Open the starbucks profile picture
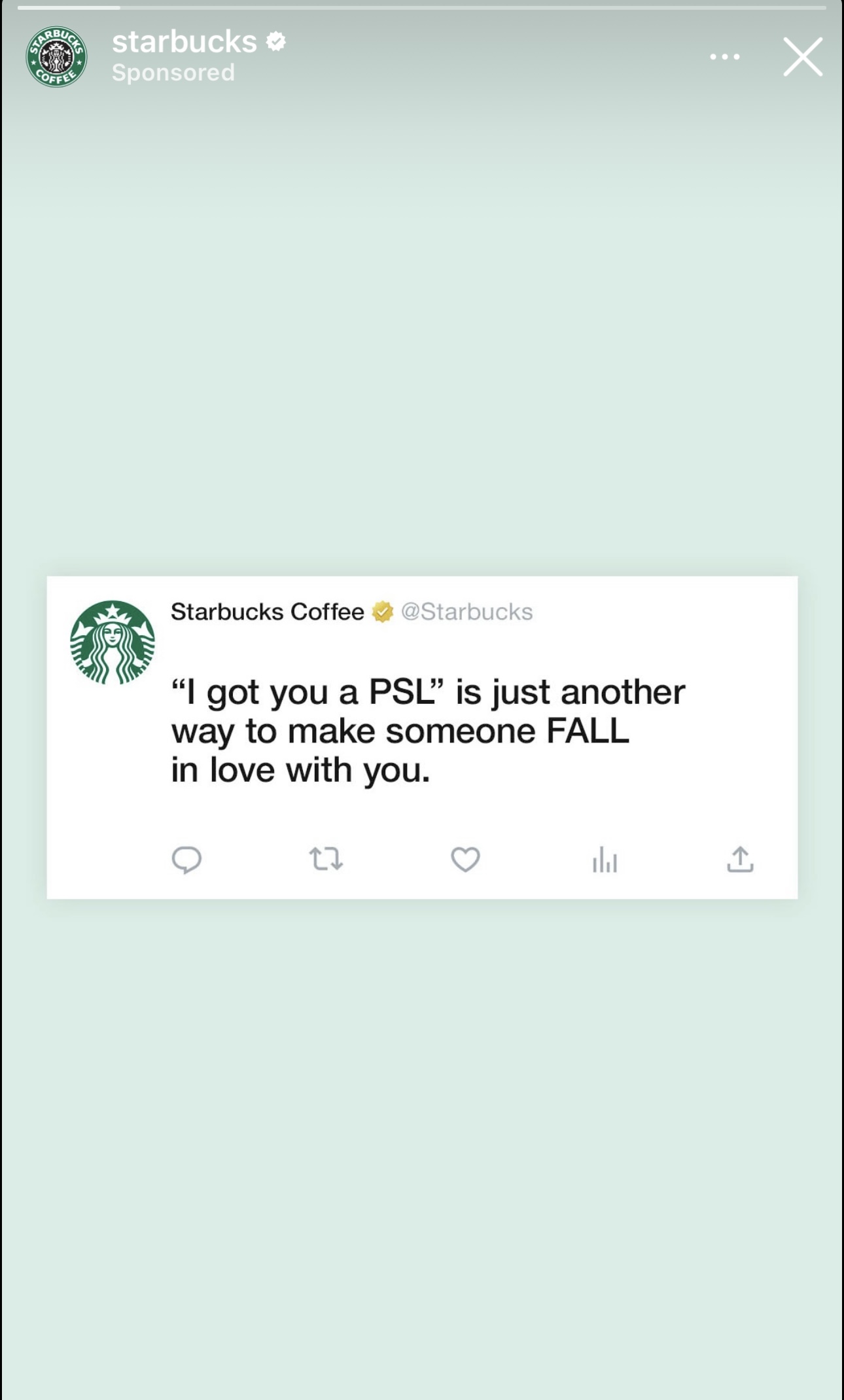This screenshot has height=1400, width=844. (x=56, y=57)
